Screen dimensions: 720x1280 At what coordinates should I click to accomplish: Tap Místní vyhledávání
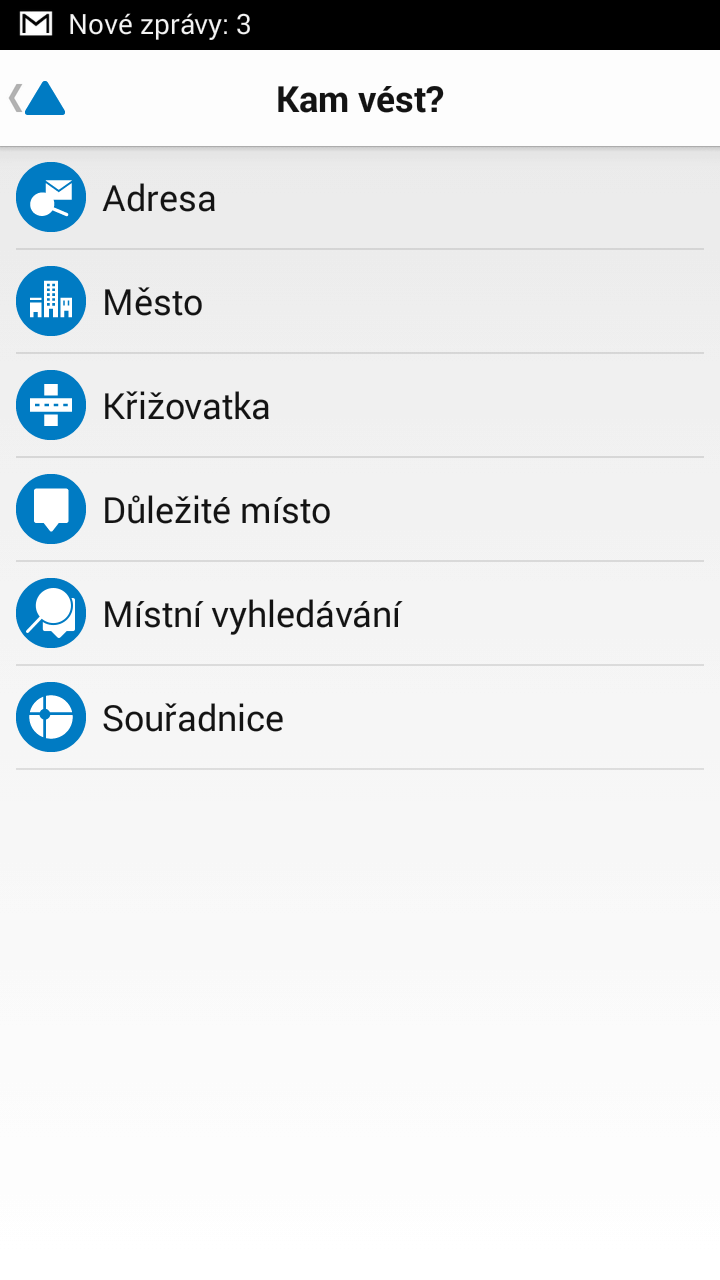pyautogui.click(x=360, y=614)
